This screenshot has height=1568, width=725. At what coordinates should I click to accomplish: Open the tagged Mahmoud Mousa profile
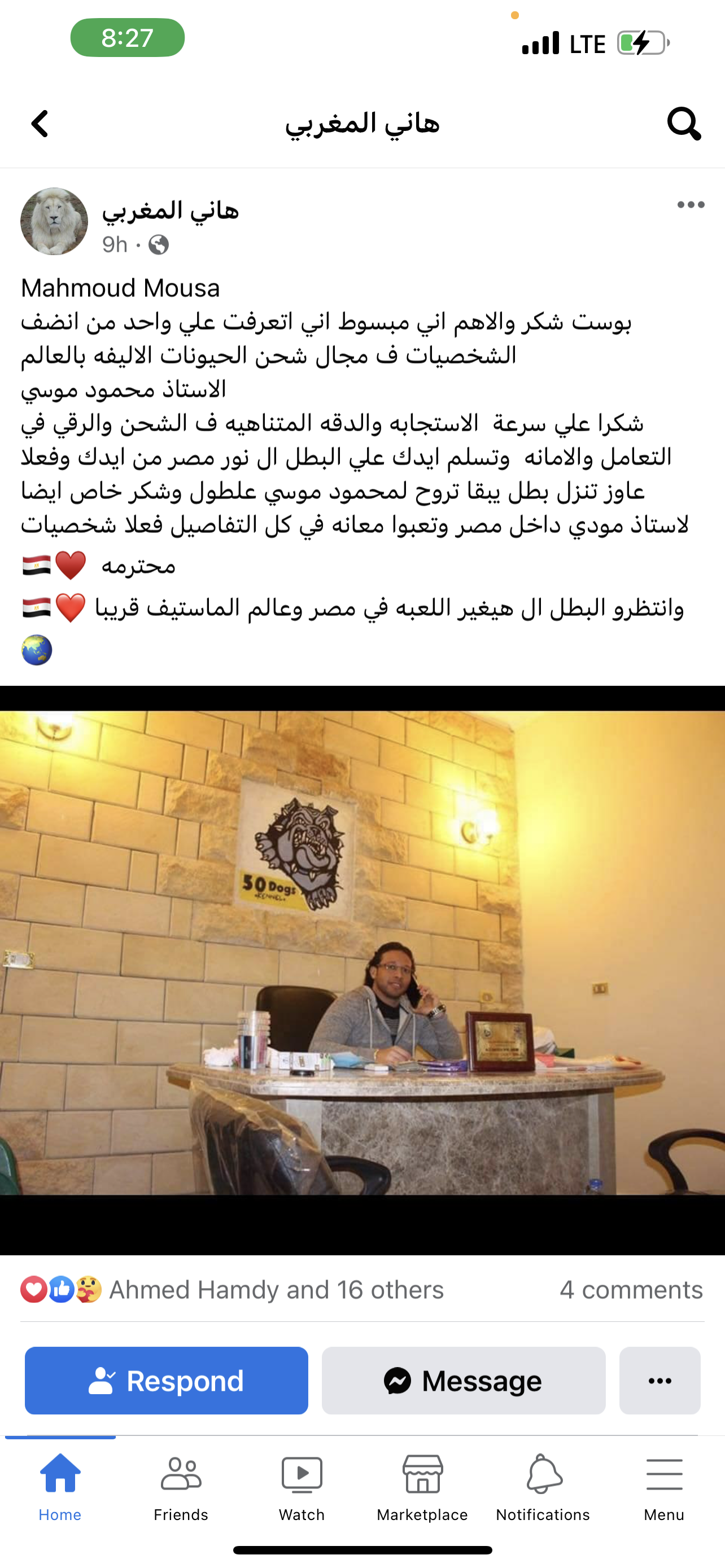click(120, 288)
